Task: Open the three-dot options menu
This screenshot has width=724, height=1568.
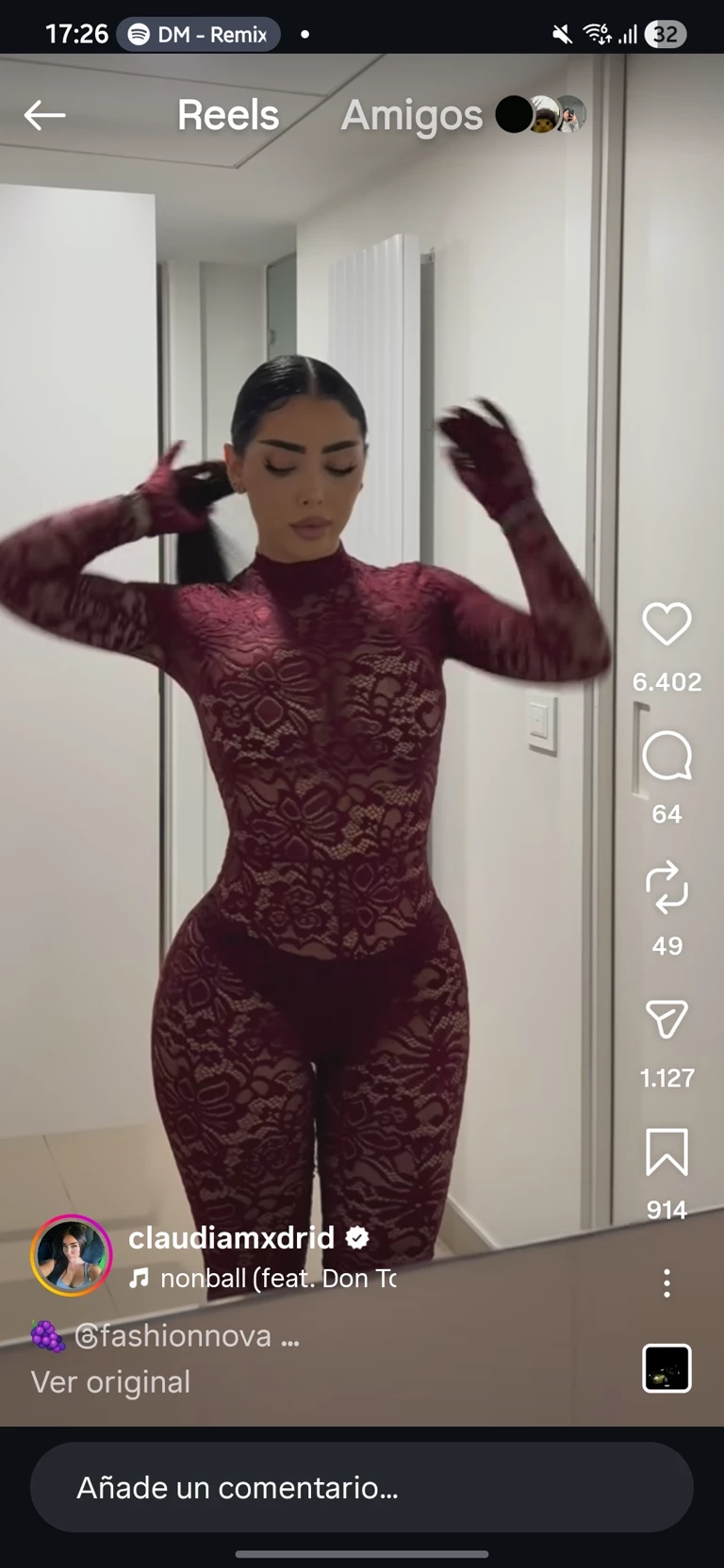Action: click(666, 1283)
